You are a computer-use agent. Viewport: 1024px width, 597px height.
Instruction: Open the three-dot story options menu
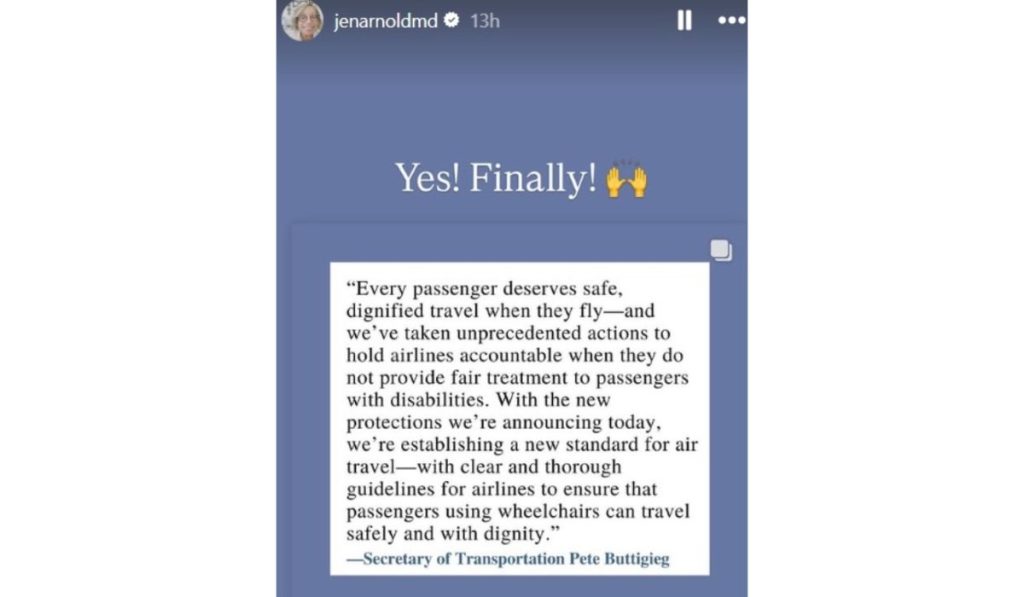(x=731, y=20)
